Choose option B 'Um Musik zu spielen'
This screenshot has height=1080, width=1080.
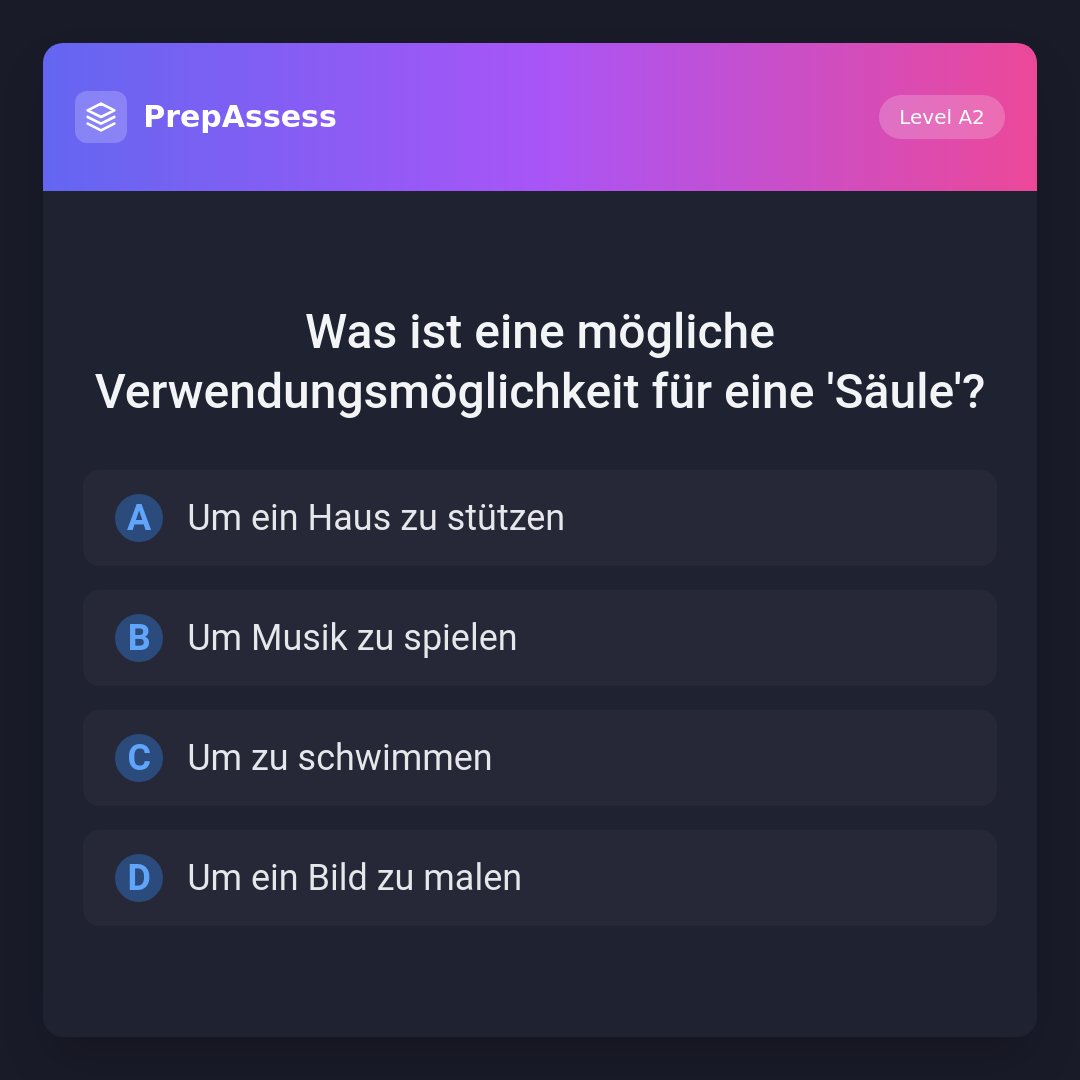tap(540, 638)
